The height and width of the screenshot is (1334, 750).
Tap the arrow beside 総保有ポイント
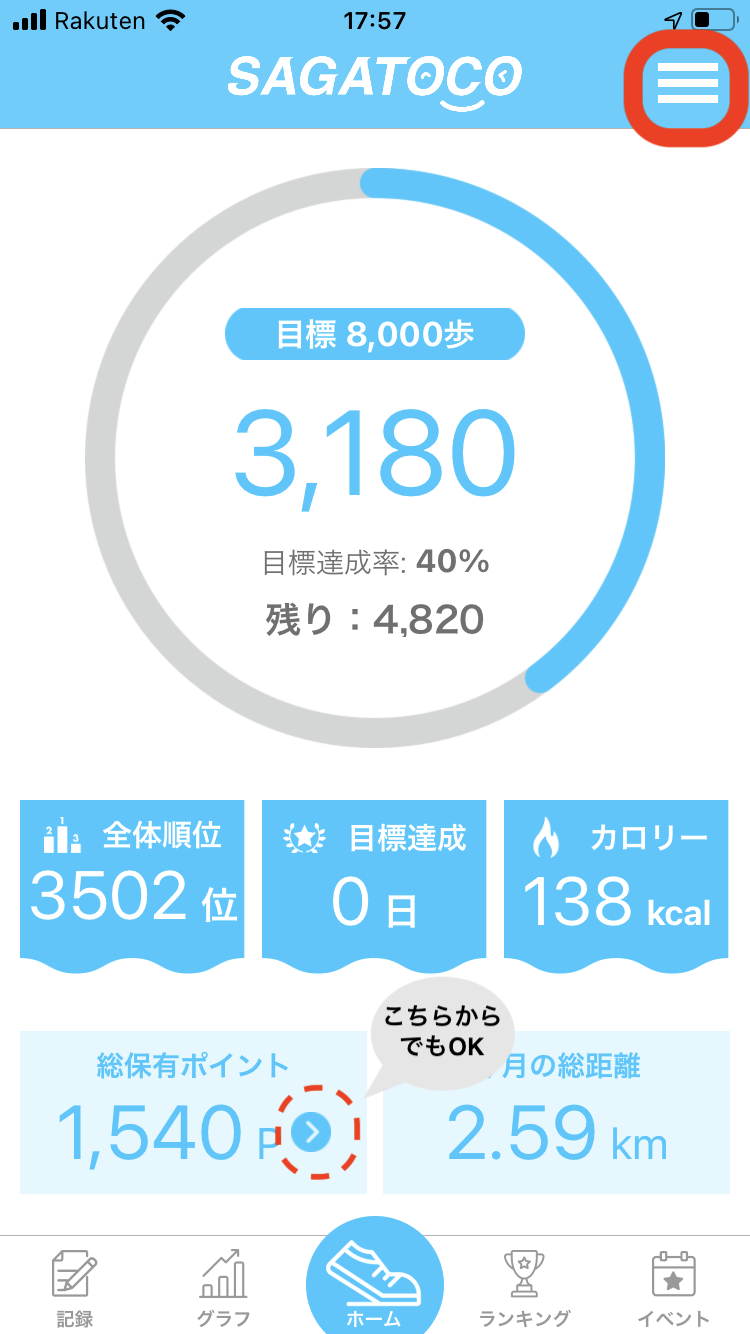point(314,1132)
